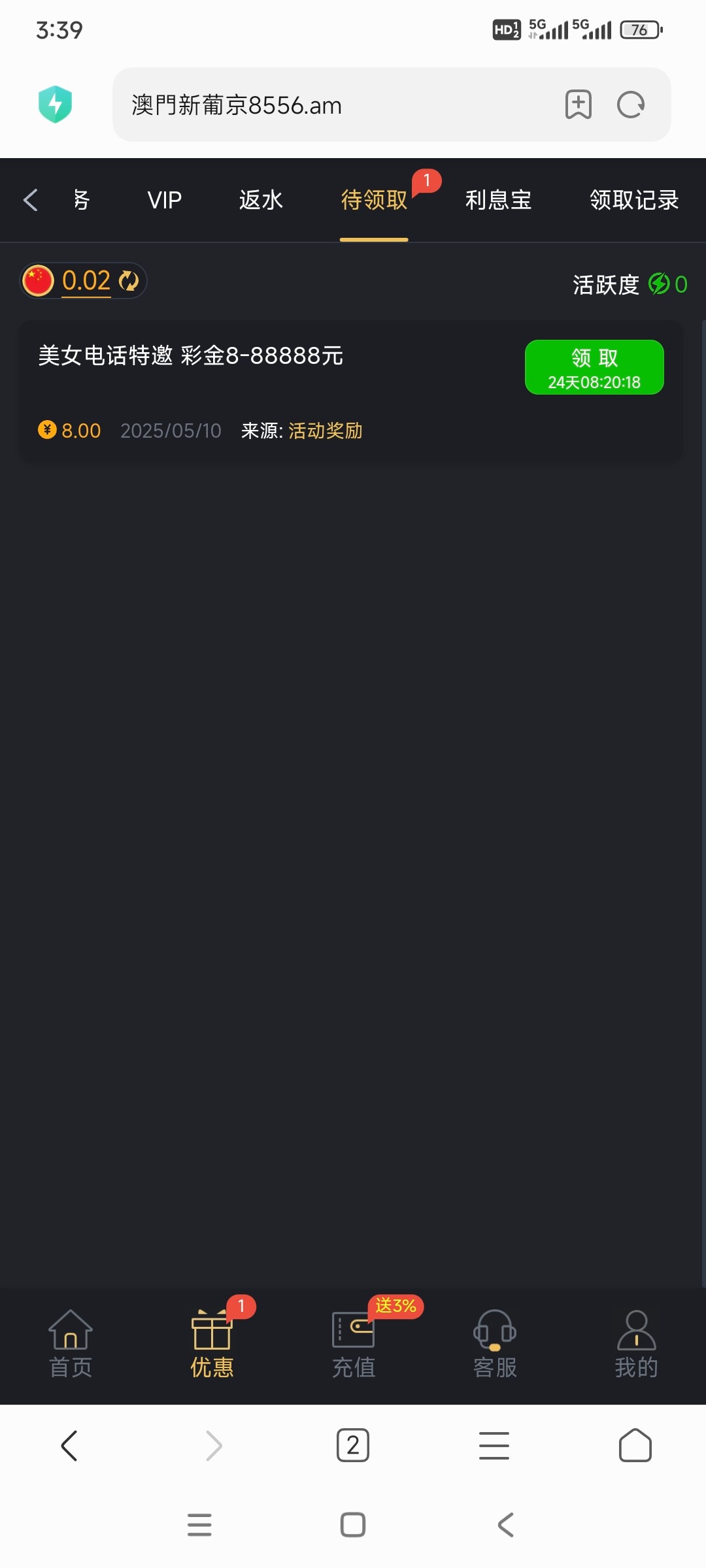Tap the back arrow beside the tabs
Screen dimensions: 706x1568
tap(31, 200)
